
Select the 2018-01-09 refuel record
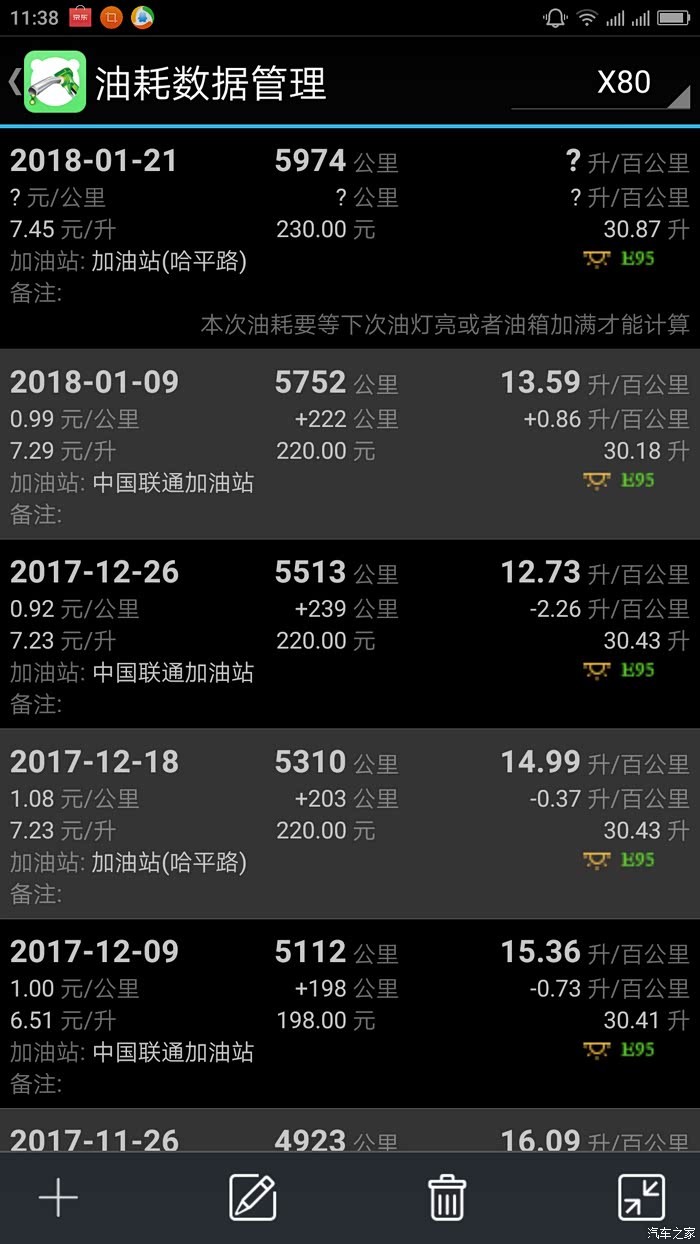[x=350, y=444]
